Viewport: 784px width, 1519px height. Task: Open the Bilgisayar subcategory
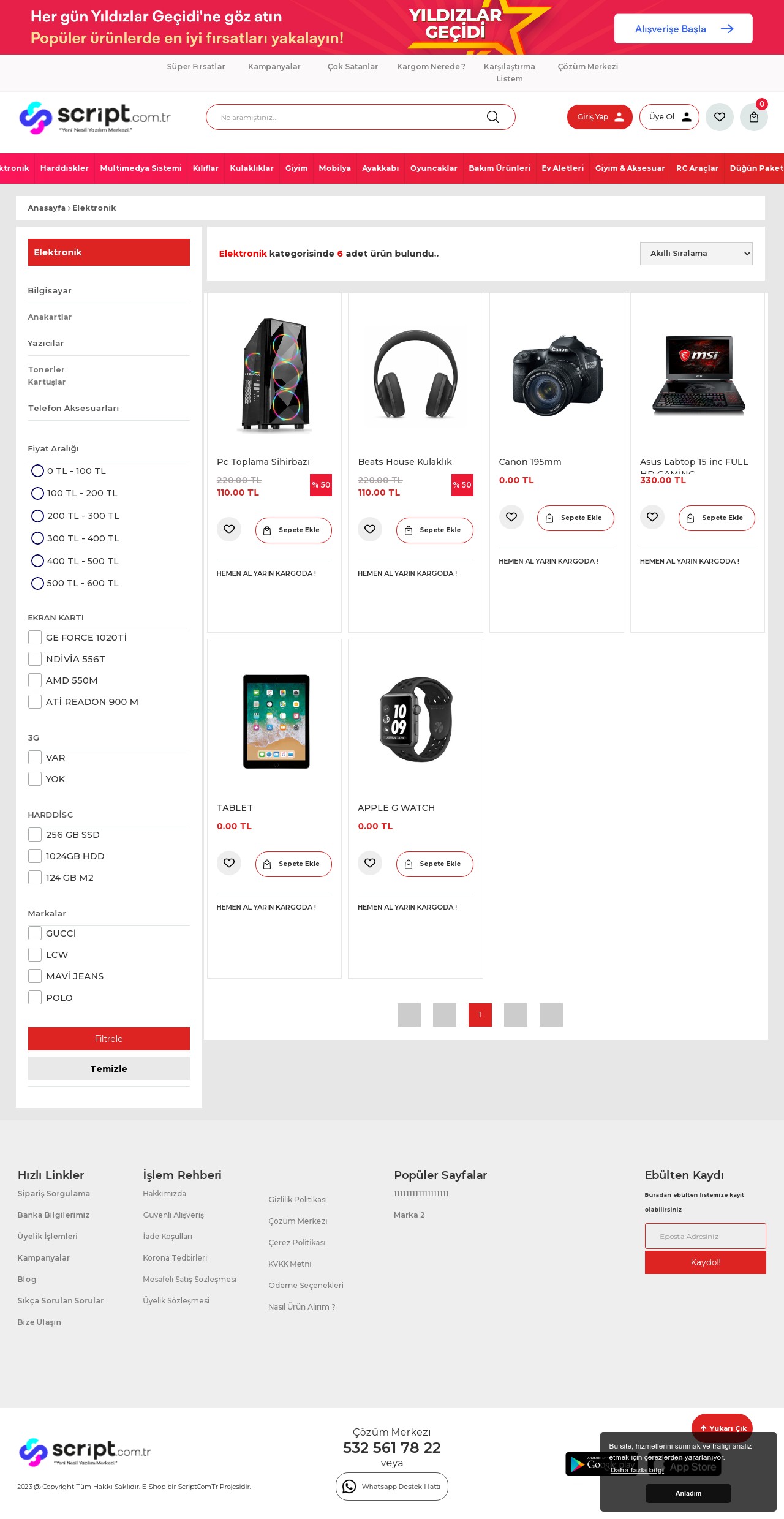pos(50,290)
